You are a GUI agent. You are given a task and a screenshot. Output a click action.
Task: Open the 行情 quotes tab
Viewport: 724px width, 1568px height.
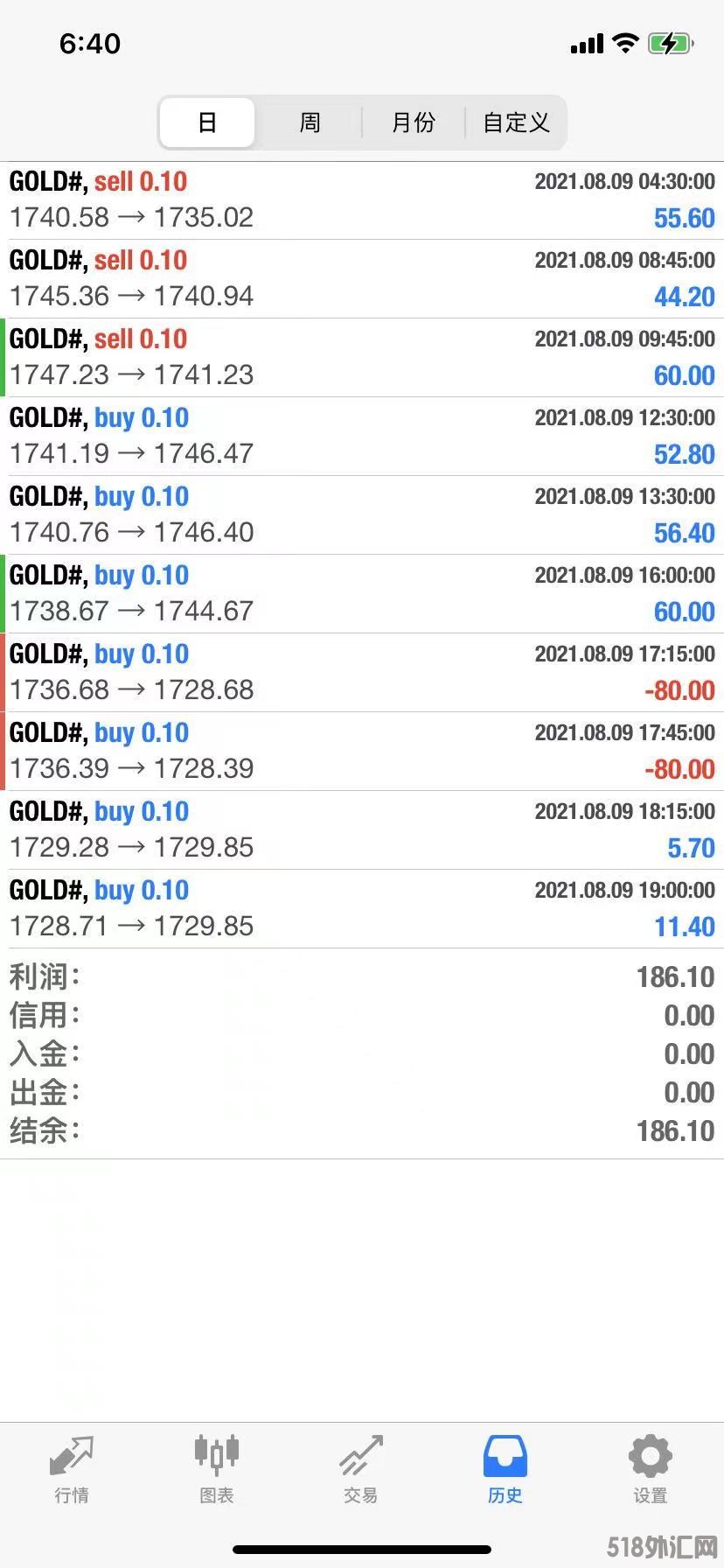[72, 1470]
